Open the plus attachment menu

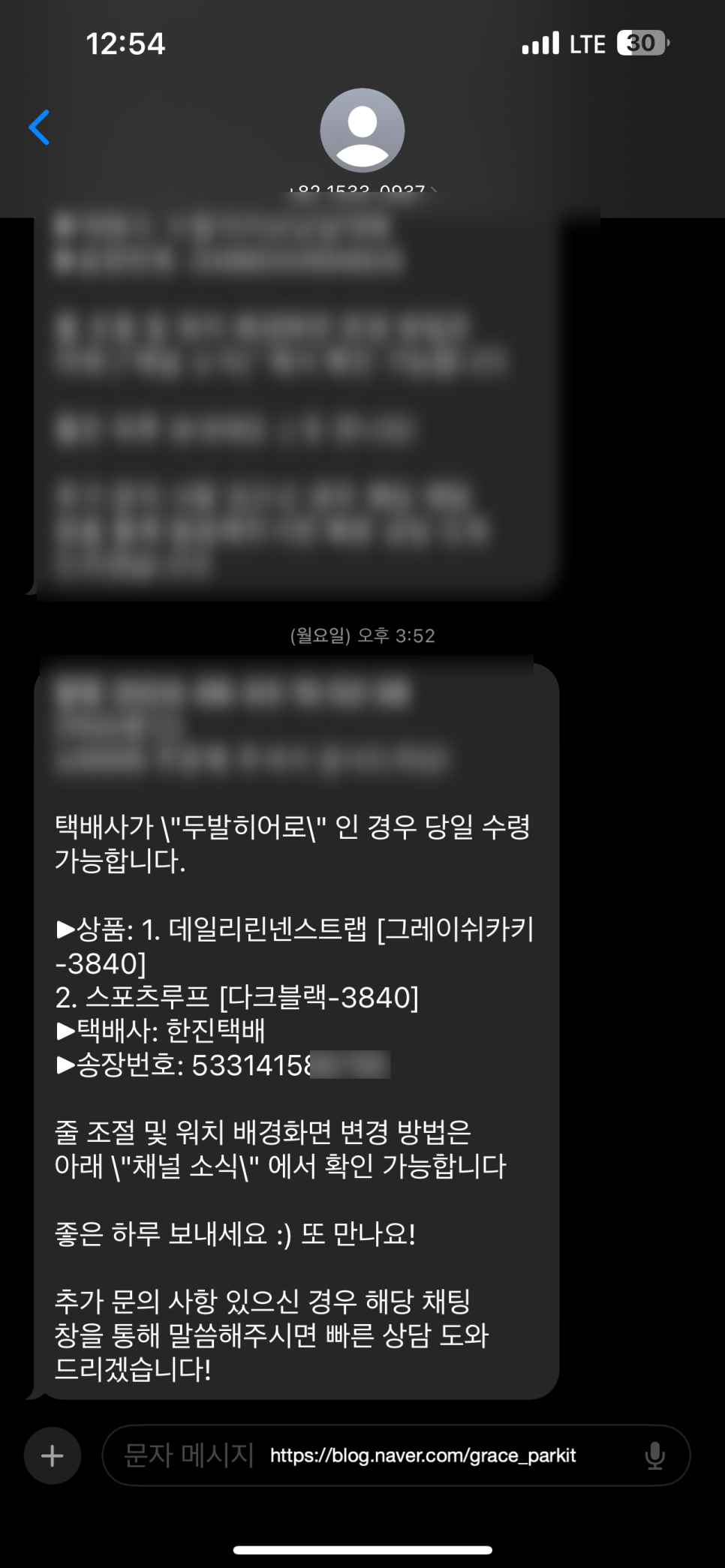click(x=52, y=1456)
